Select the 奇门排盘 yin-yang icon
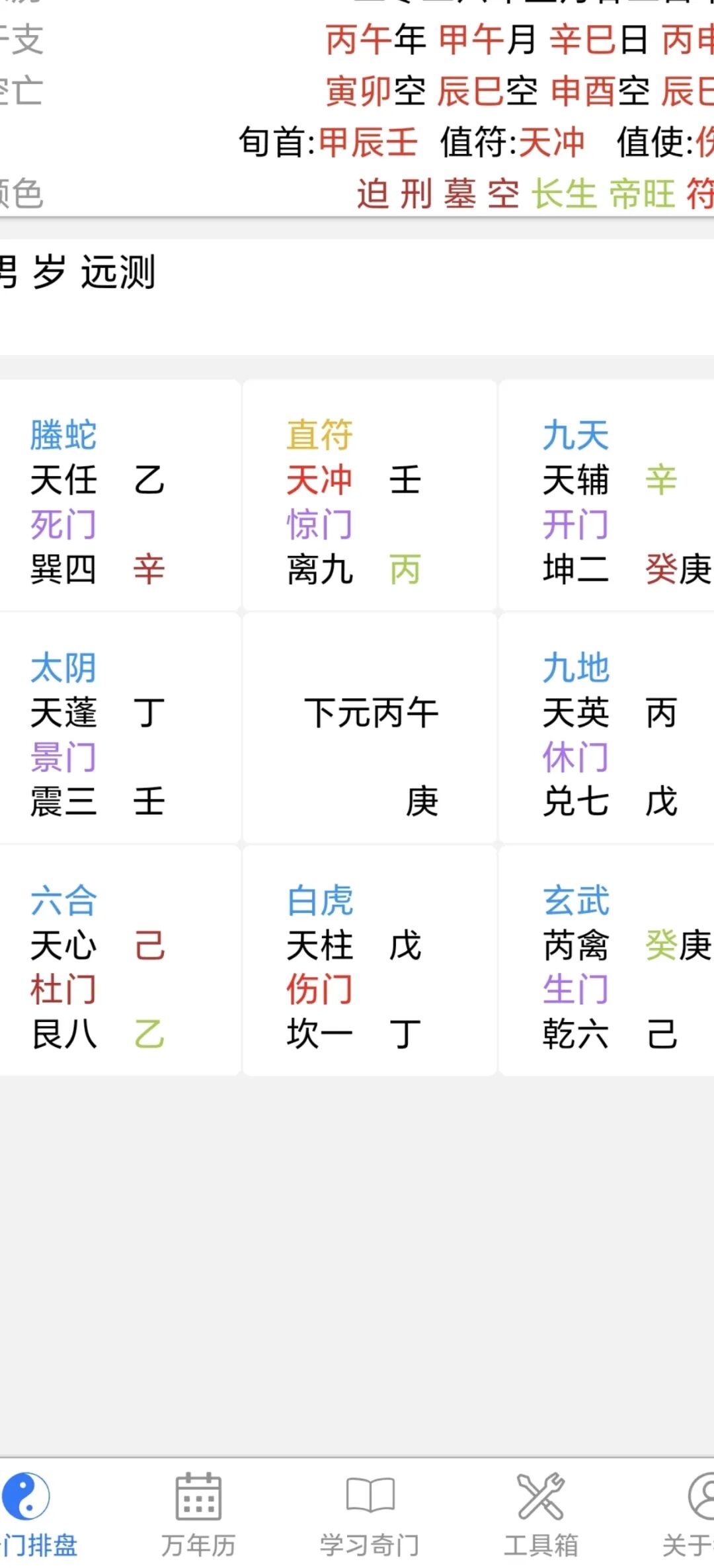Screen dimensions: 714x1568 [x=26, y=1497]
